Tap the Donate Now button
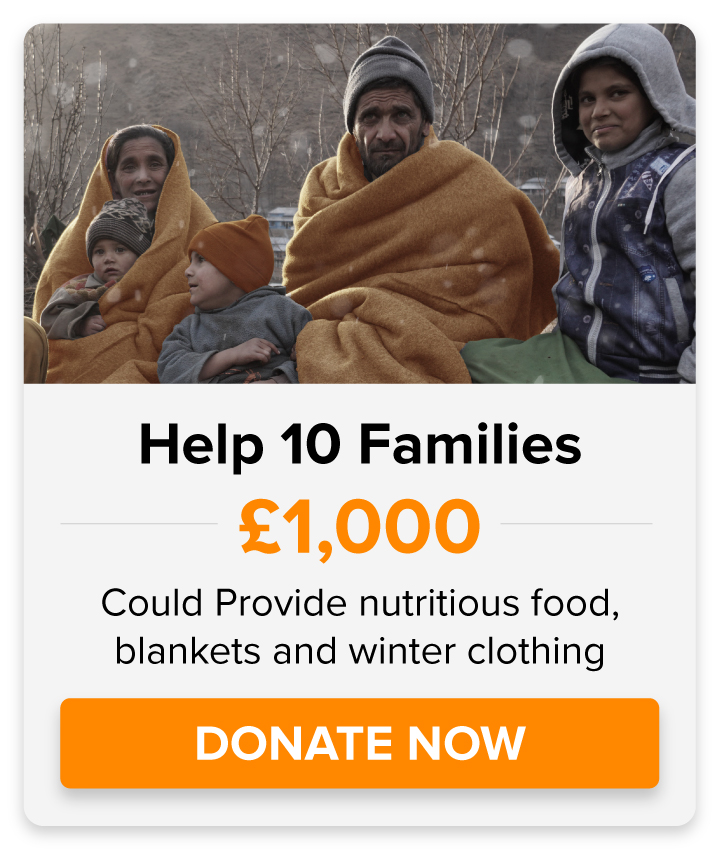Viewport: 720px width, 850px height. point(359,743)
